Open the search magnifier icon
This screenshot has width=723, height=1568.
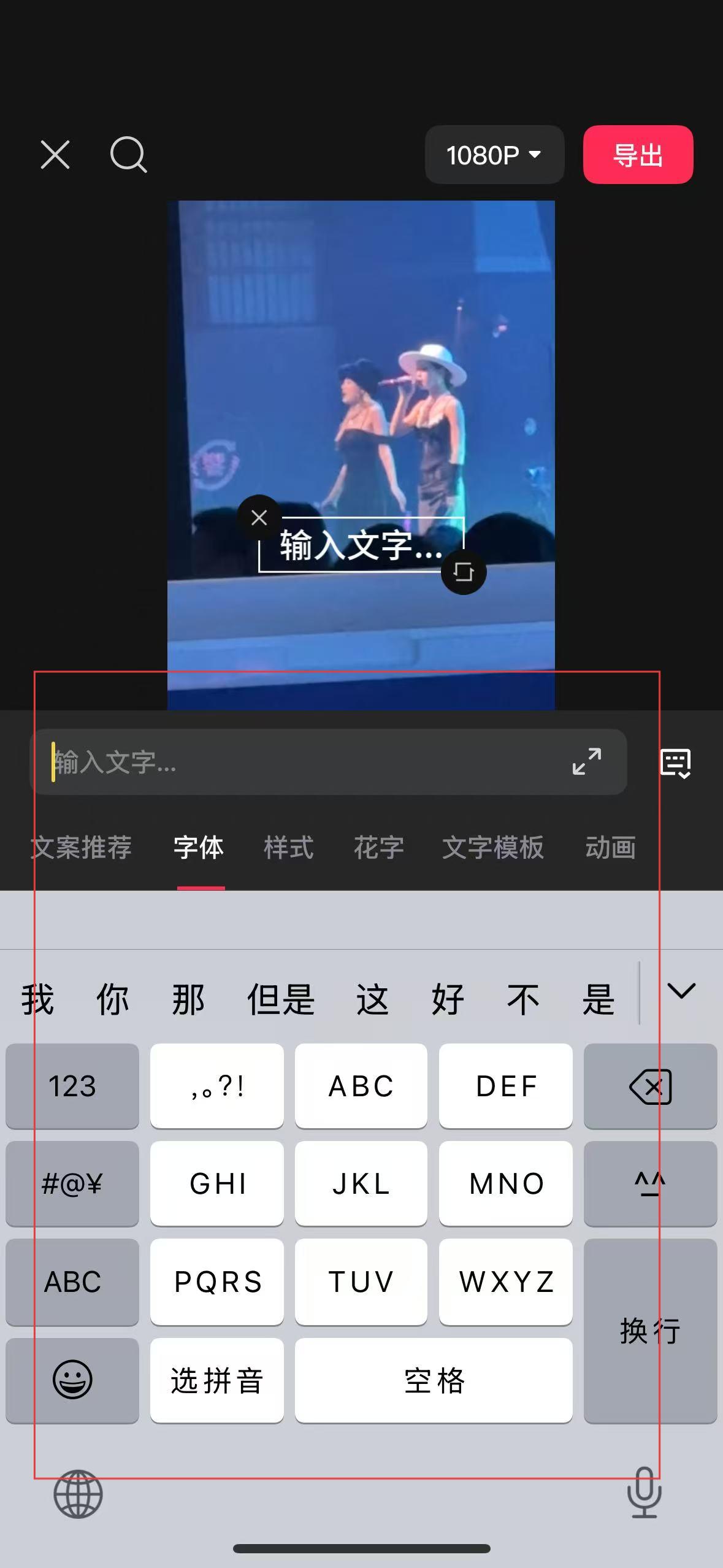(128, 155)
